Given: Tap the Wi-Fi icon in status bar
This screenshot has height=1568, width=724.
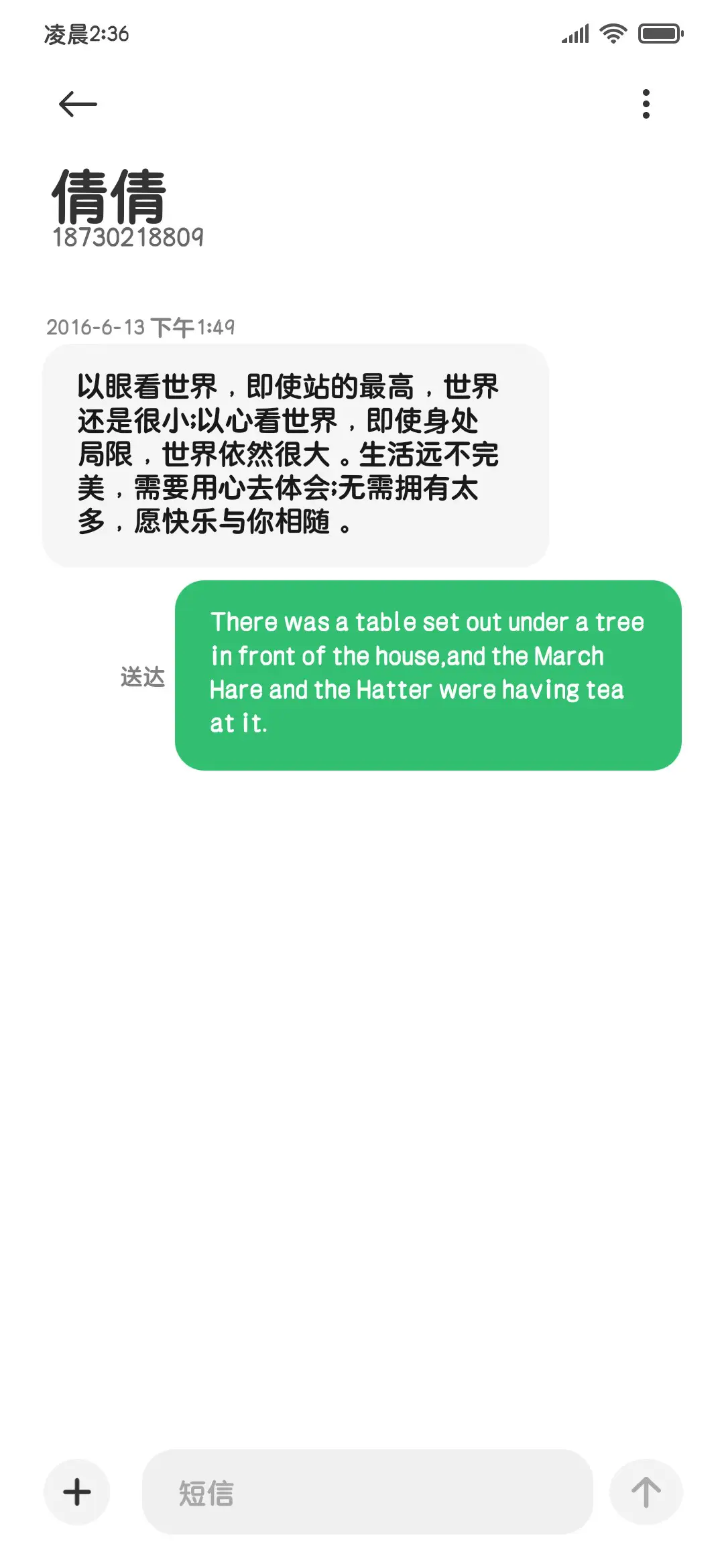Looking at the screenshot, I should (x=611, y=34).
